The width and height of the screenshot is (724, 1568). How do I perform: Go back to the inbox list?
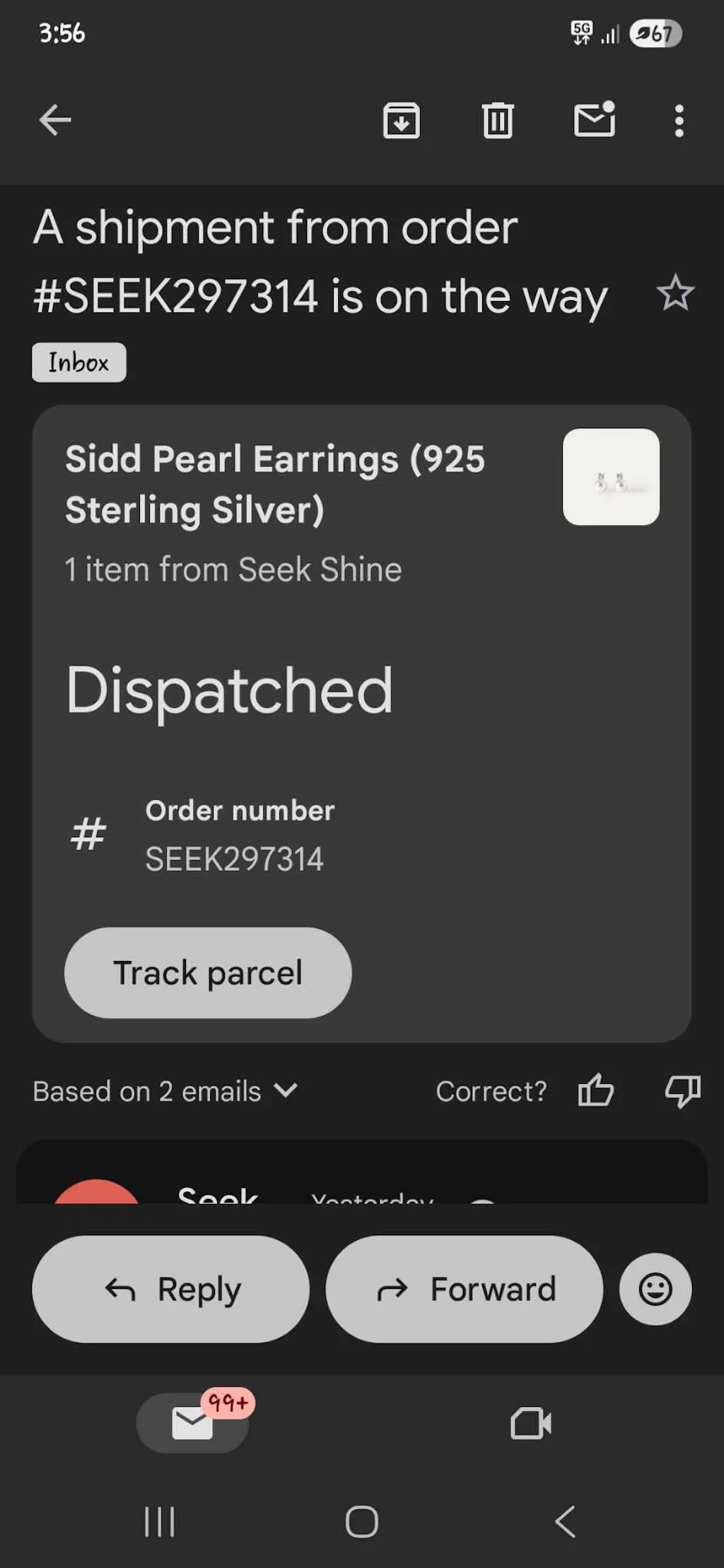55,120
